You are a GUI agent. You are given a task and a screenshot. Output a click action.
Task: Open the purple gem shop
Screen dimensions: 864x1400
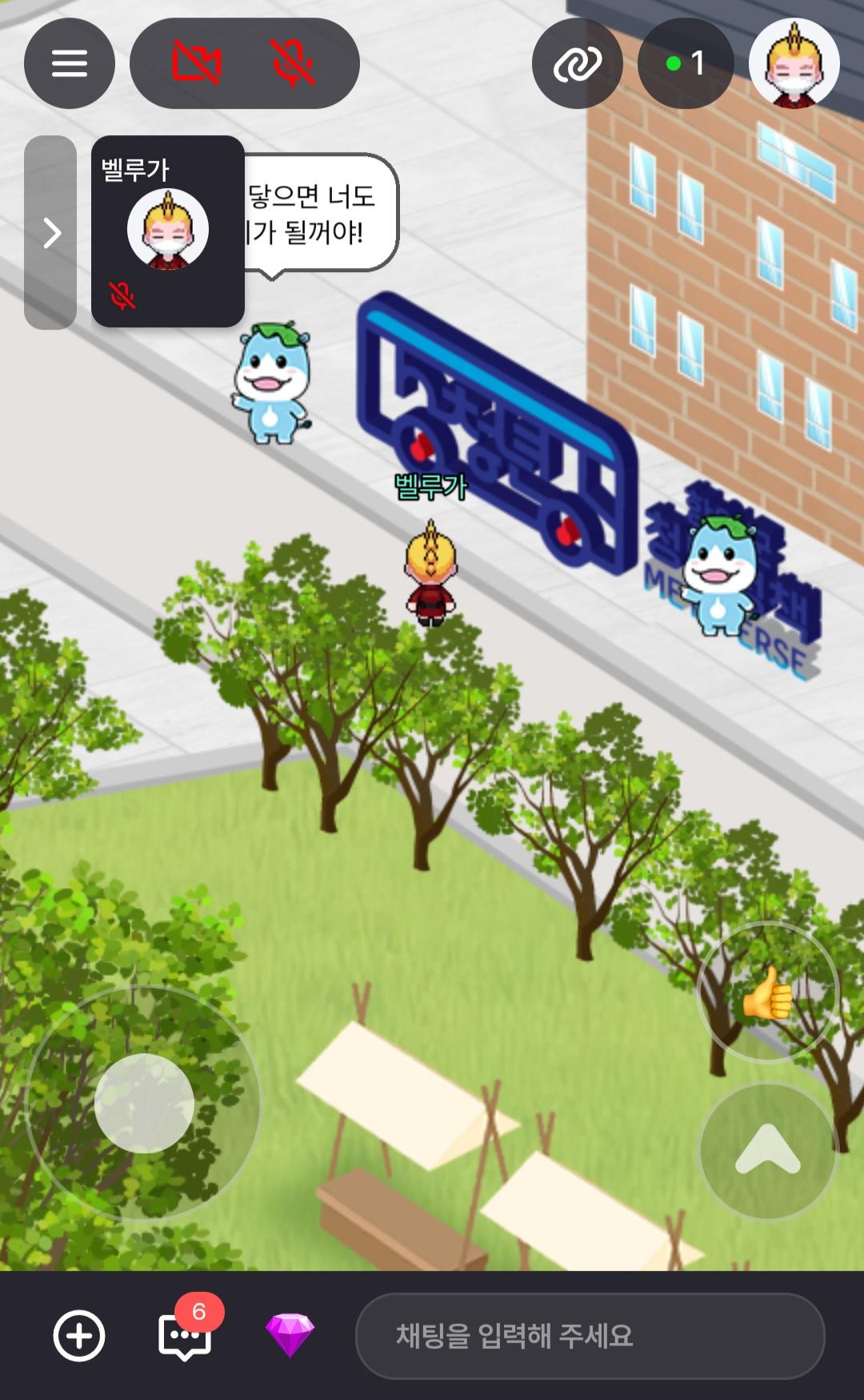point(290,1334)
